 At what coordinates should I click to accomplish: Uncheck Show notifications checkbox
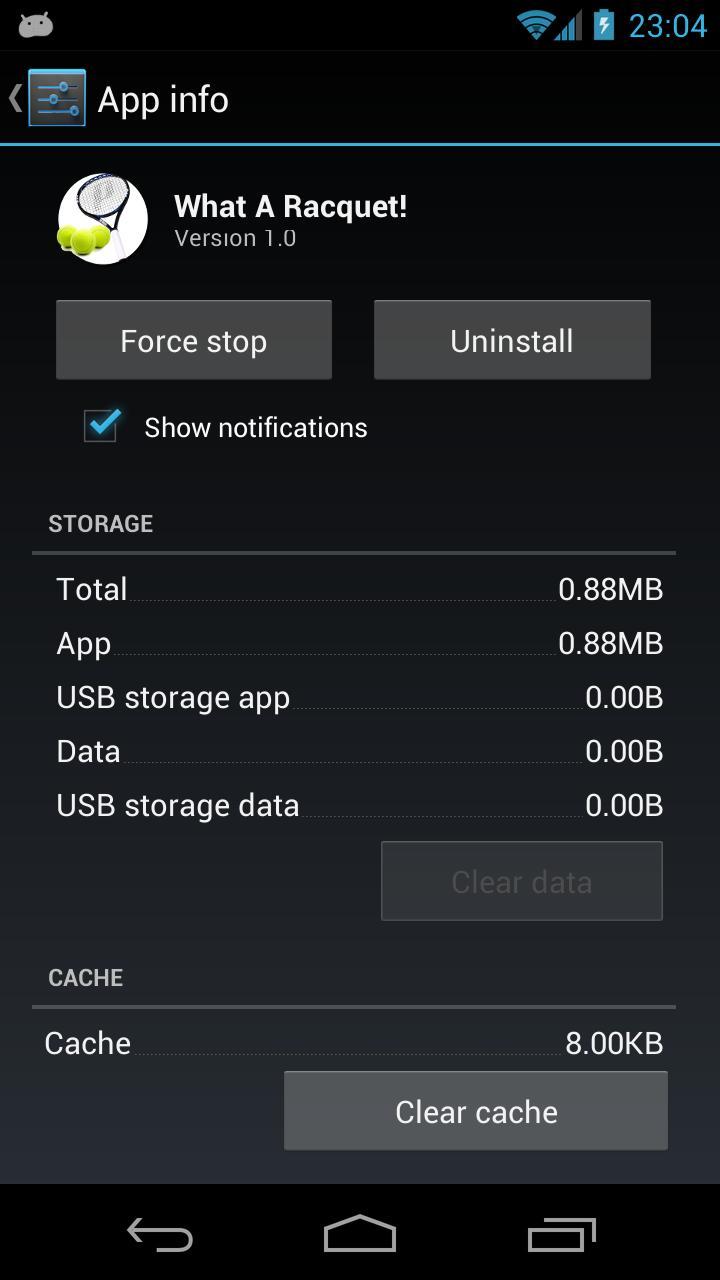coord(101,427)
